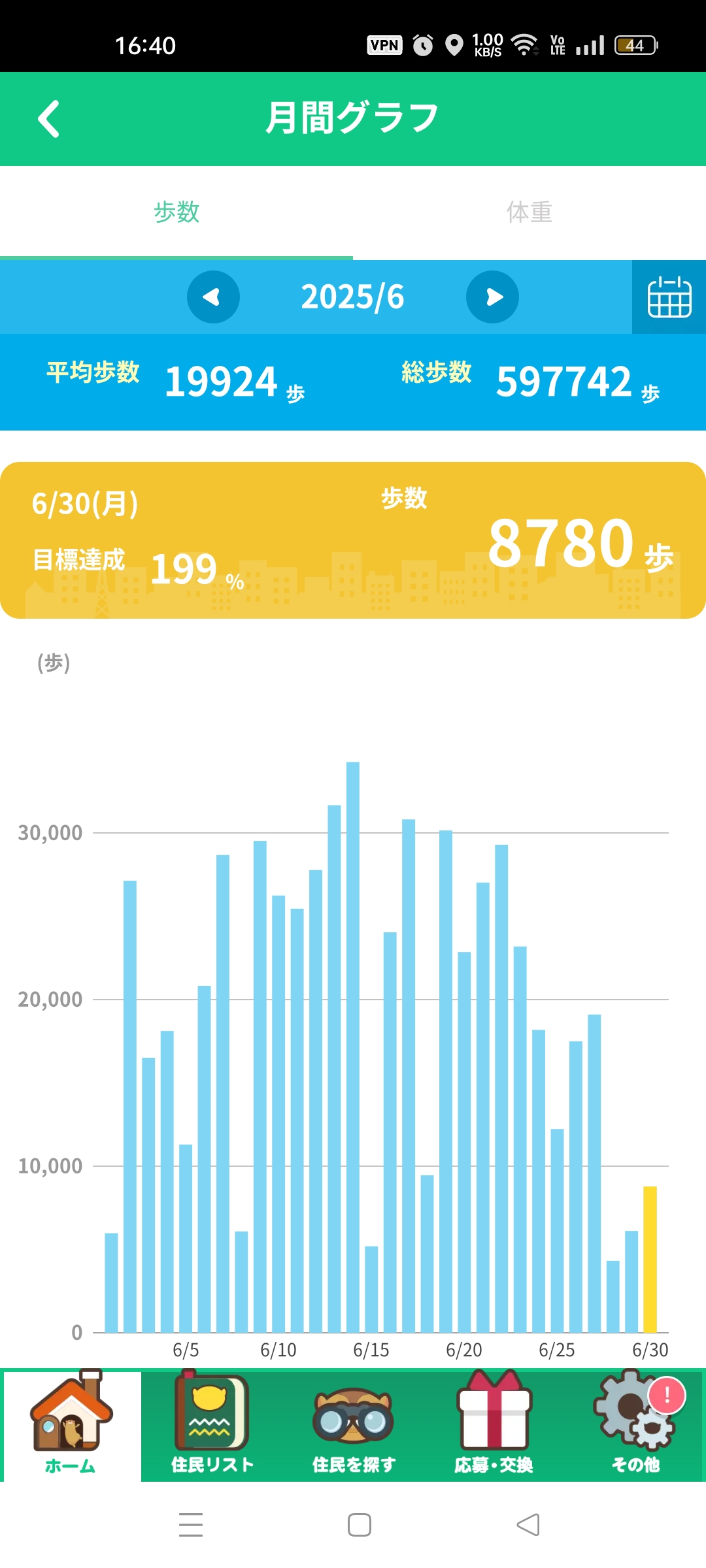Image resolution: width=706 pixels, height=1568 pixels.
Task: Select the 歩数 tab
Action: (176, 212)
